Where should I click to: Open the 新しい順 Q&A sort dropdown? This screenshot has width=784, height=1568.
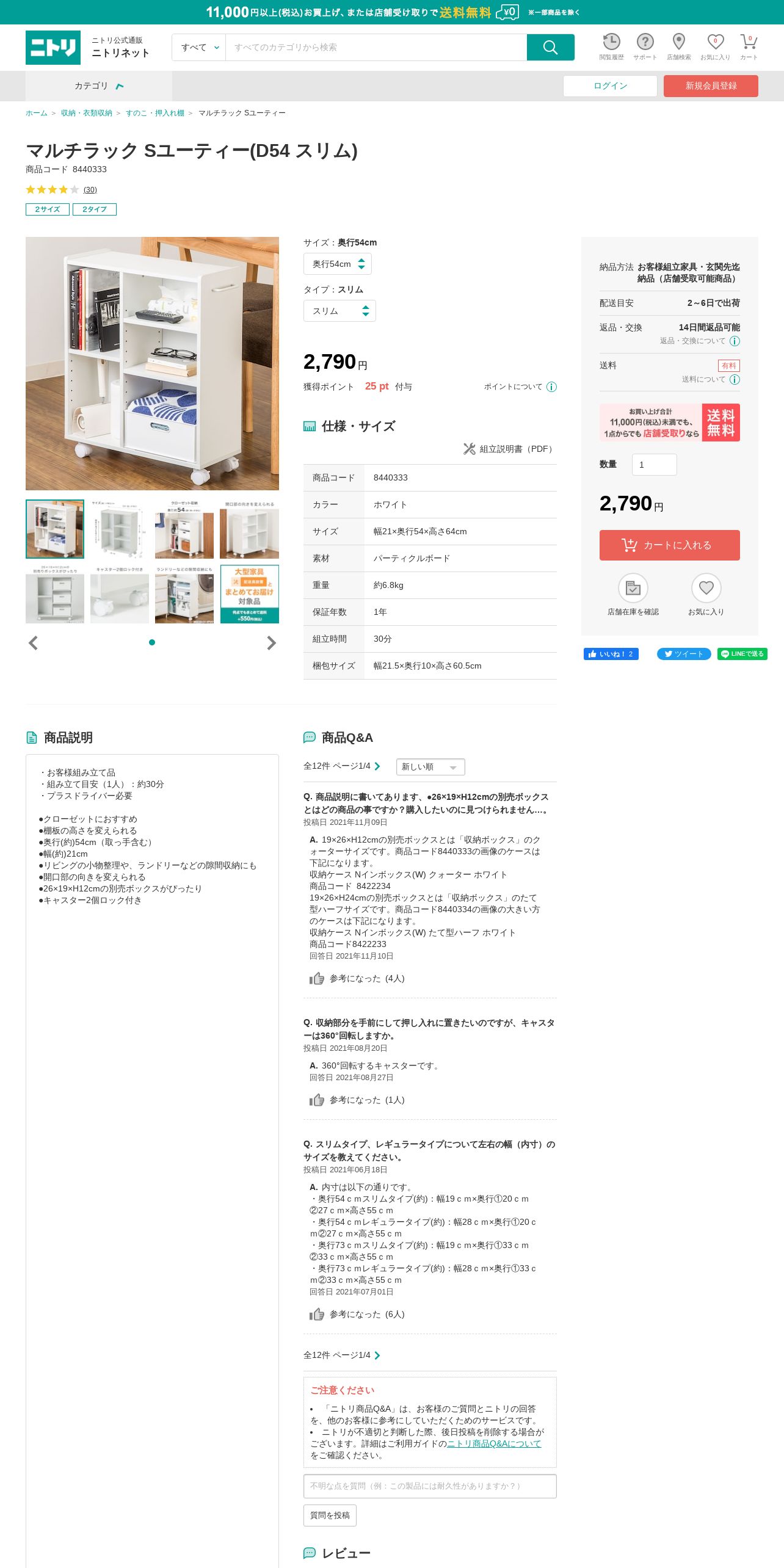coord(430,767)
